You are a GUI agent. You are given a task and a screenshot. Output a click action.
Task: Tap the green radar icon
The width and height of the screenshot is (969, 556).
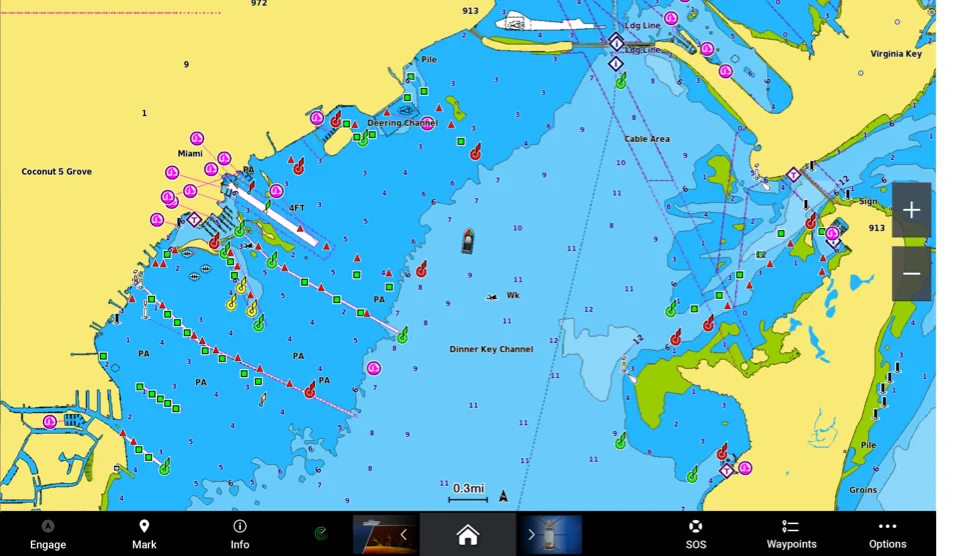[320, 534]
